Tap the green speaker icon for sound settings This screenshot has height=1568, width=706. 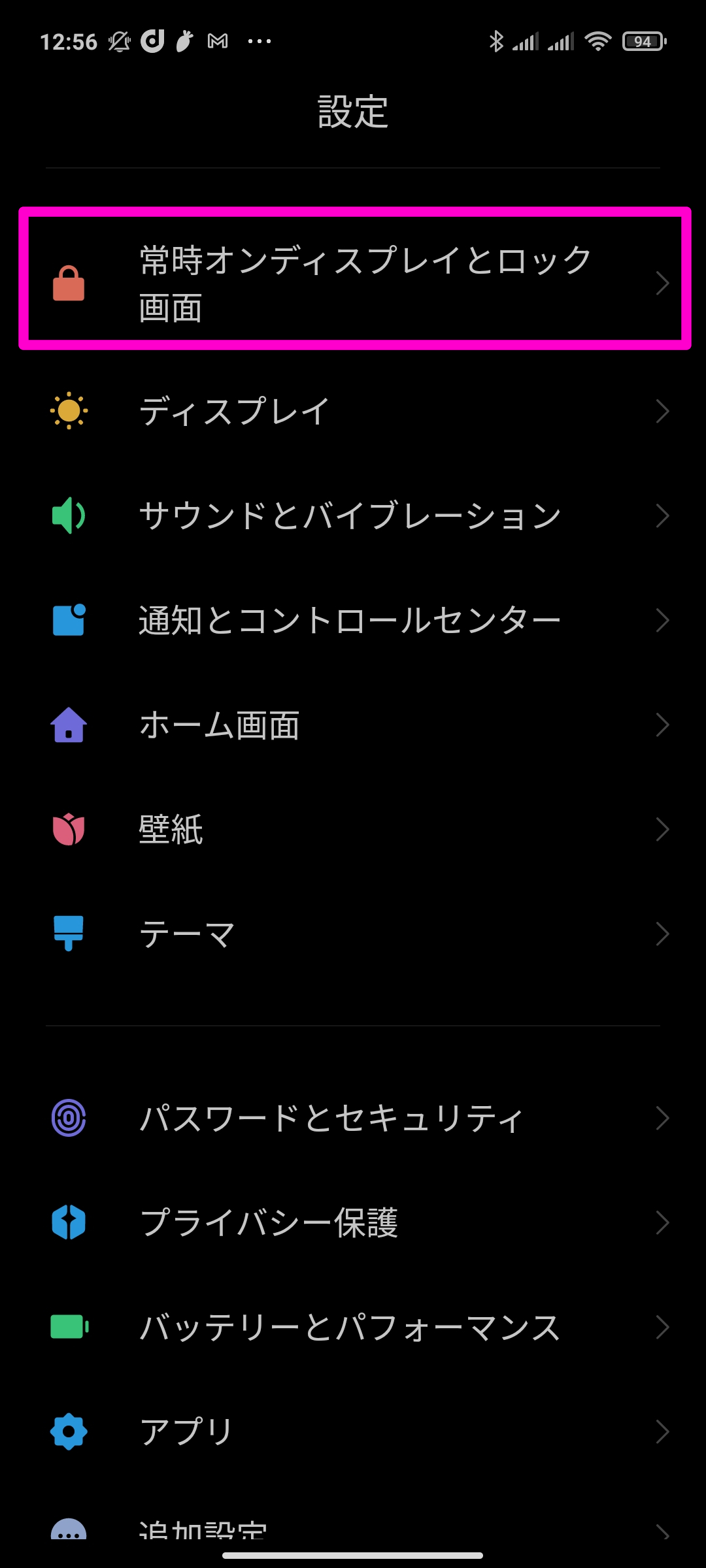coord(69,515)
